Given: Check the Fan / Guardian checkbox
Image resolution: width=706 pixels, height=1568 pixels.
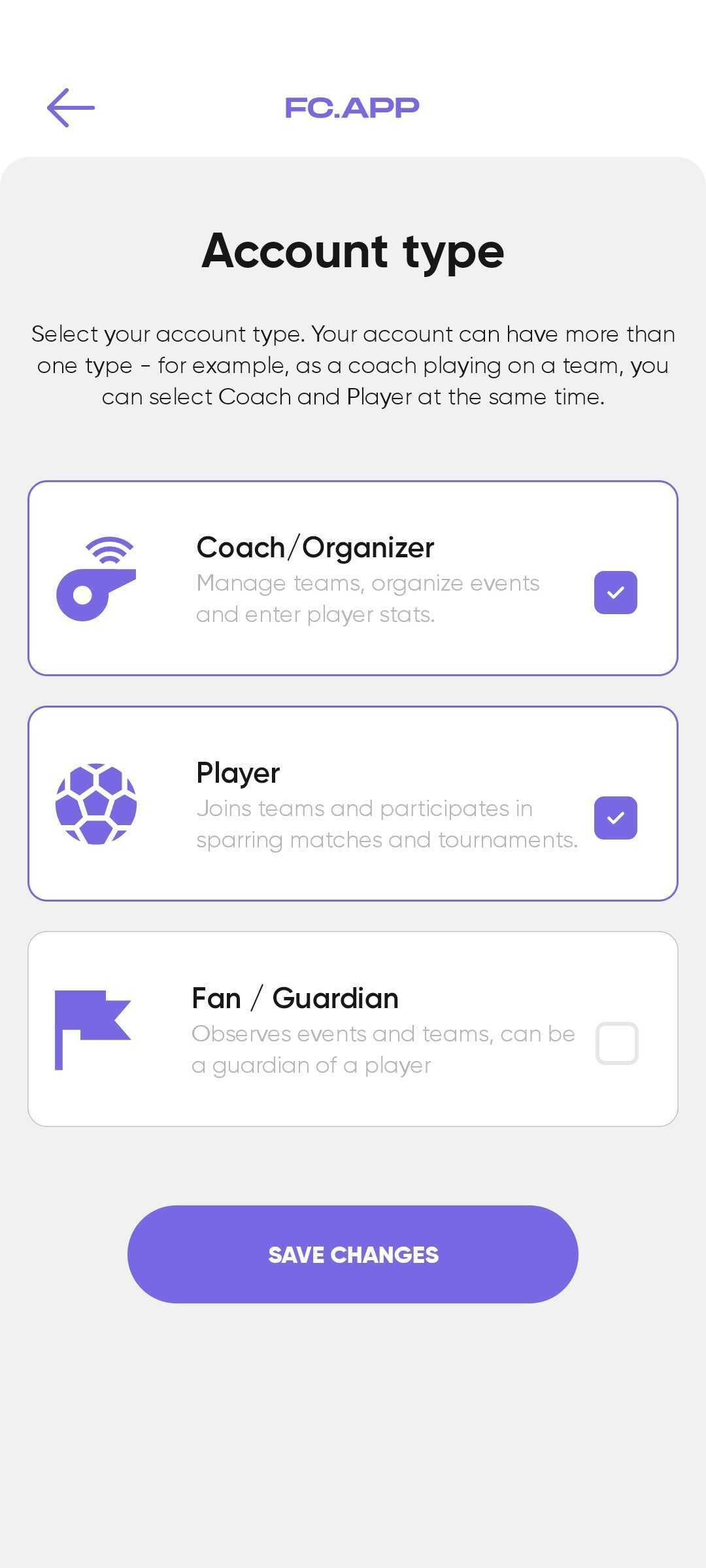Looking at the screenshot, I should pyautogui.click(x=616, y=1043).
